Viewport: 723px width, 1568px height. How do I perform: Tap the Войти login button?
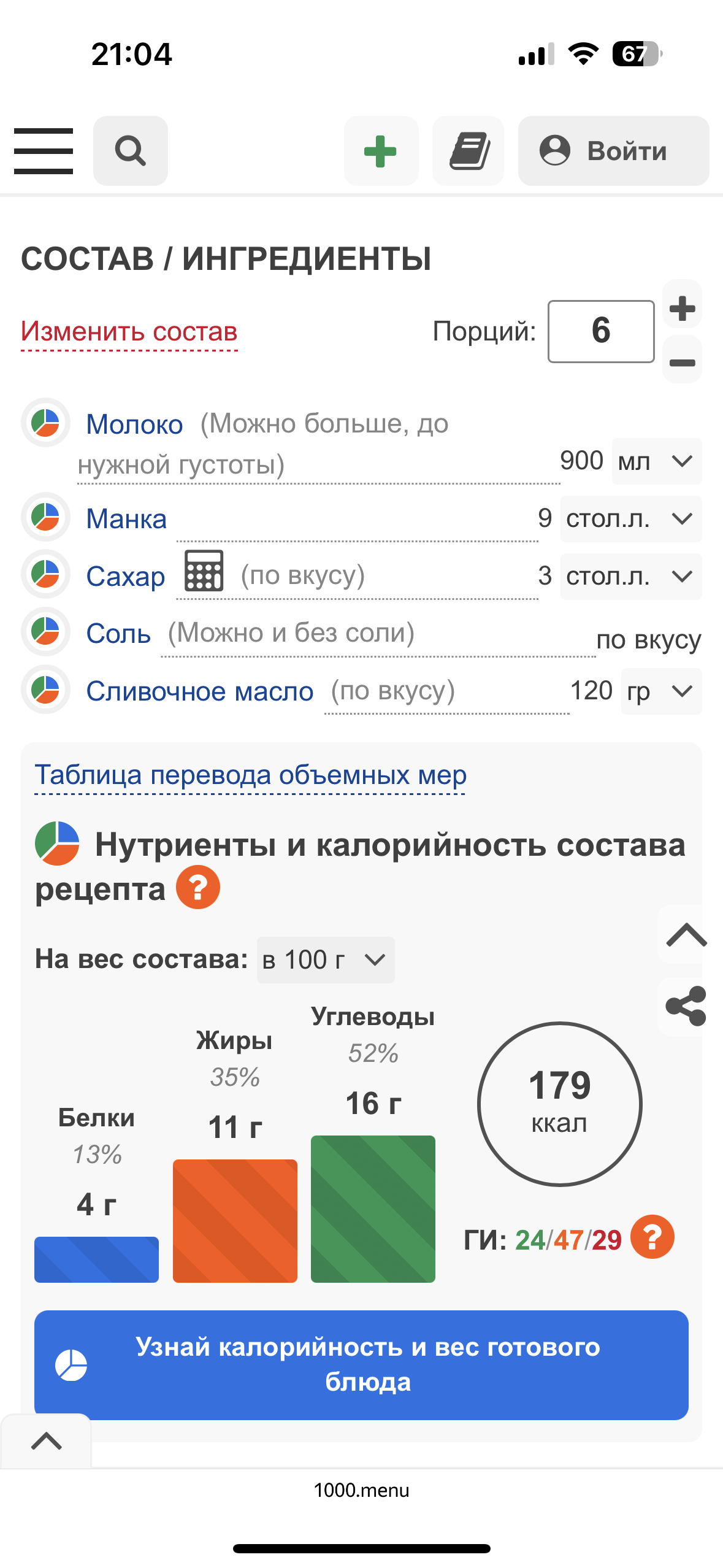[x=613, y=151]
